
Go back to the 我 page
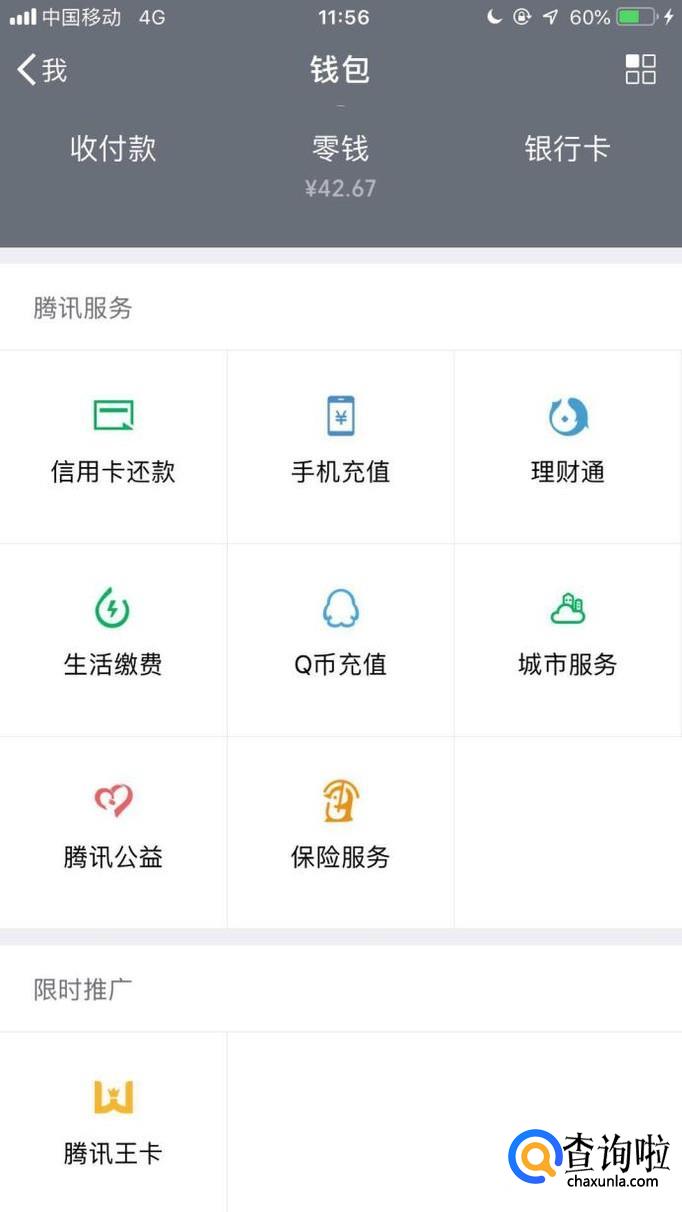(42, 70)
